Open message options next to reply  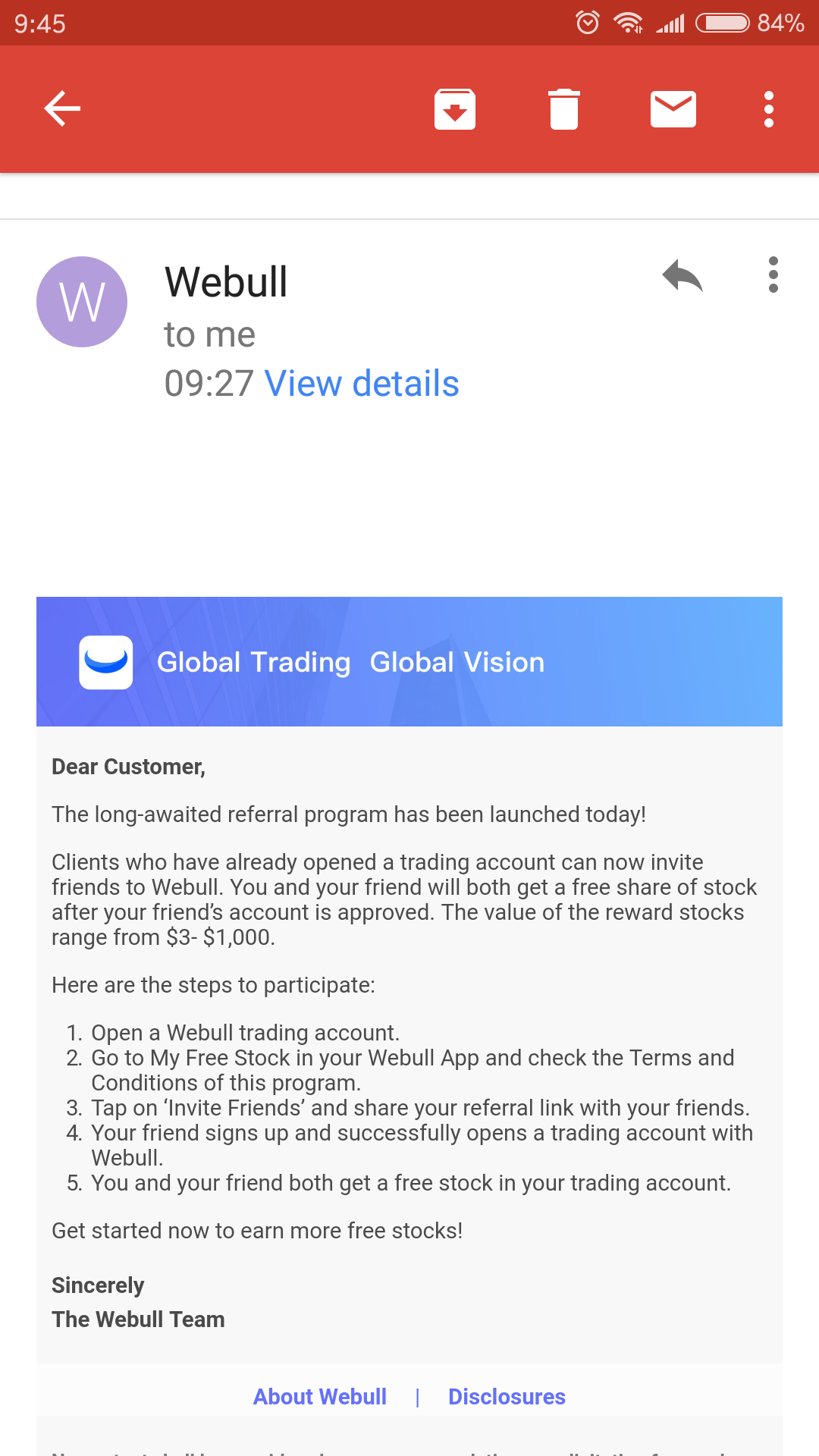pyautogui.click(x=773, y=275)
